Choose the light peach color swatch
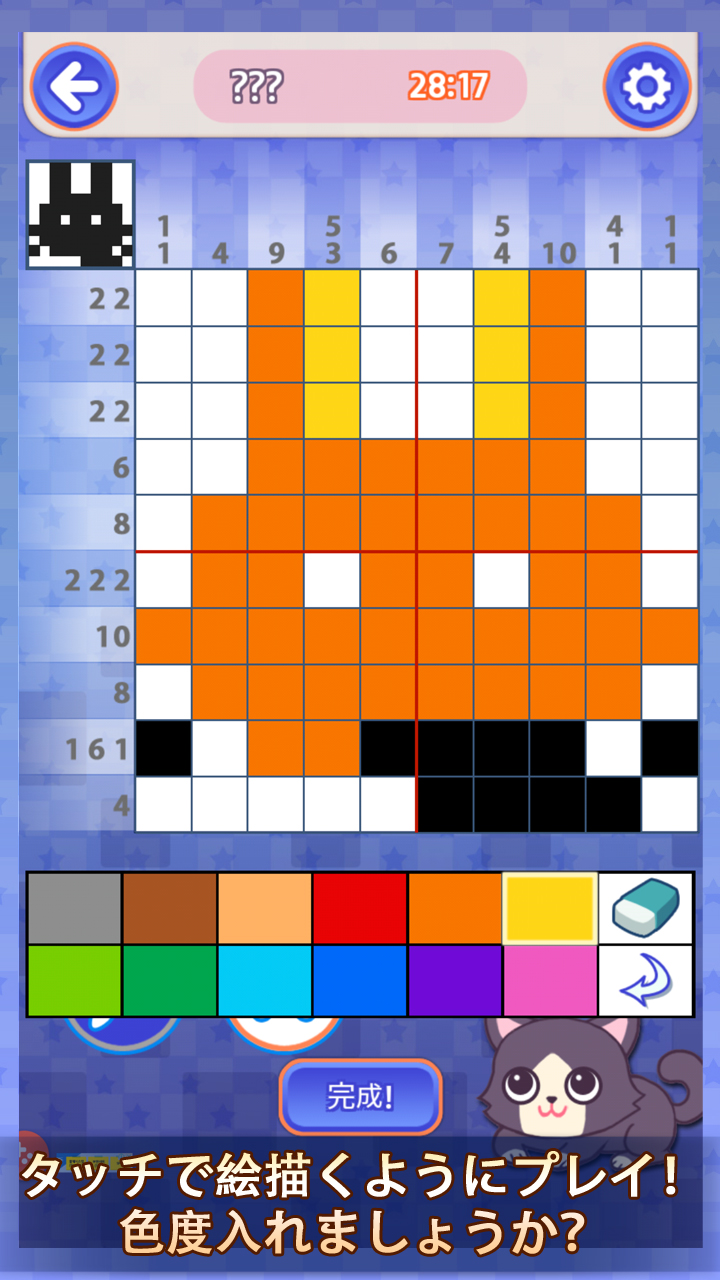 265,908
